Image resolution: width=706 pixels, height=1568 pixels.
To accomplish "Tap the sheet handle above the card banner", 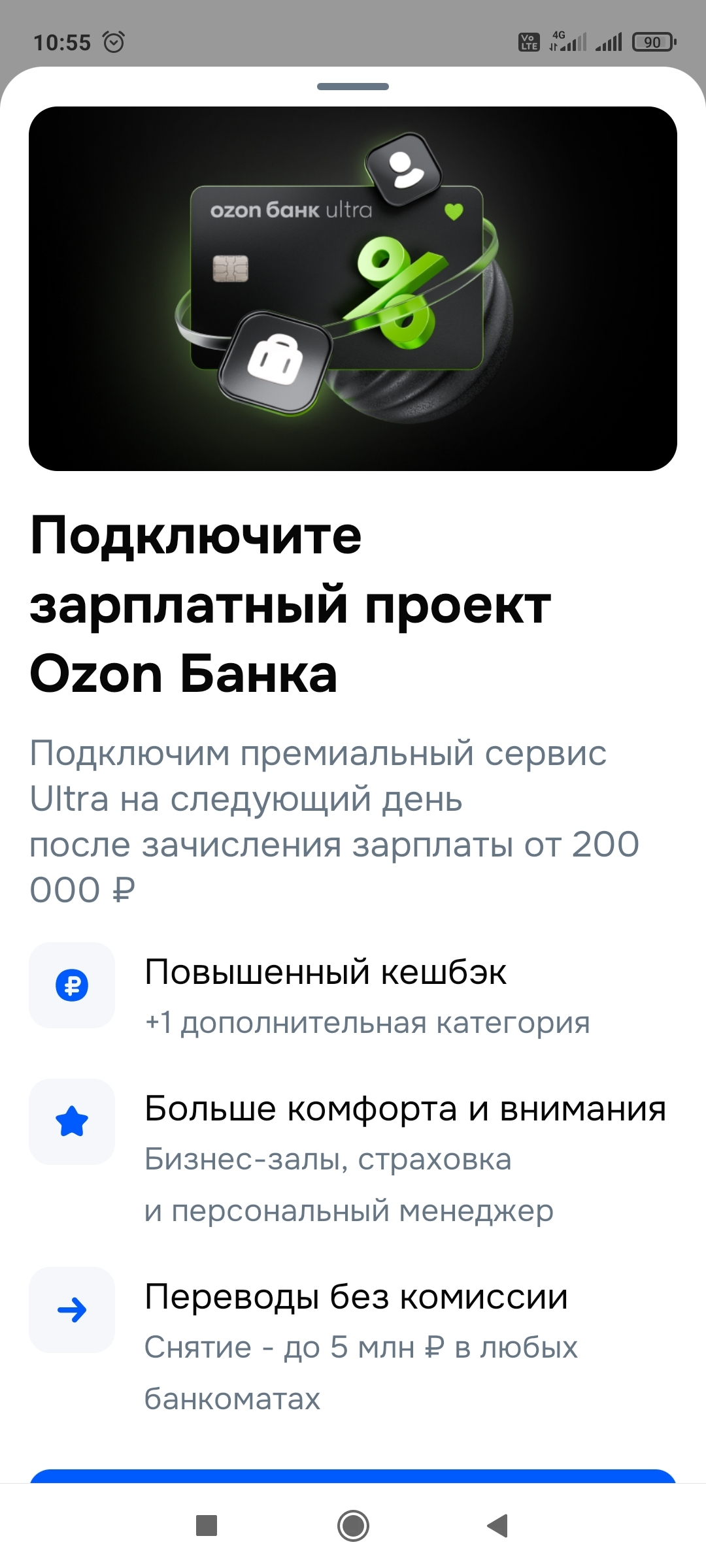I will pyautogui.click(x=353, y=87).
